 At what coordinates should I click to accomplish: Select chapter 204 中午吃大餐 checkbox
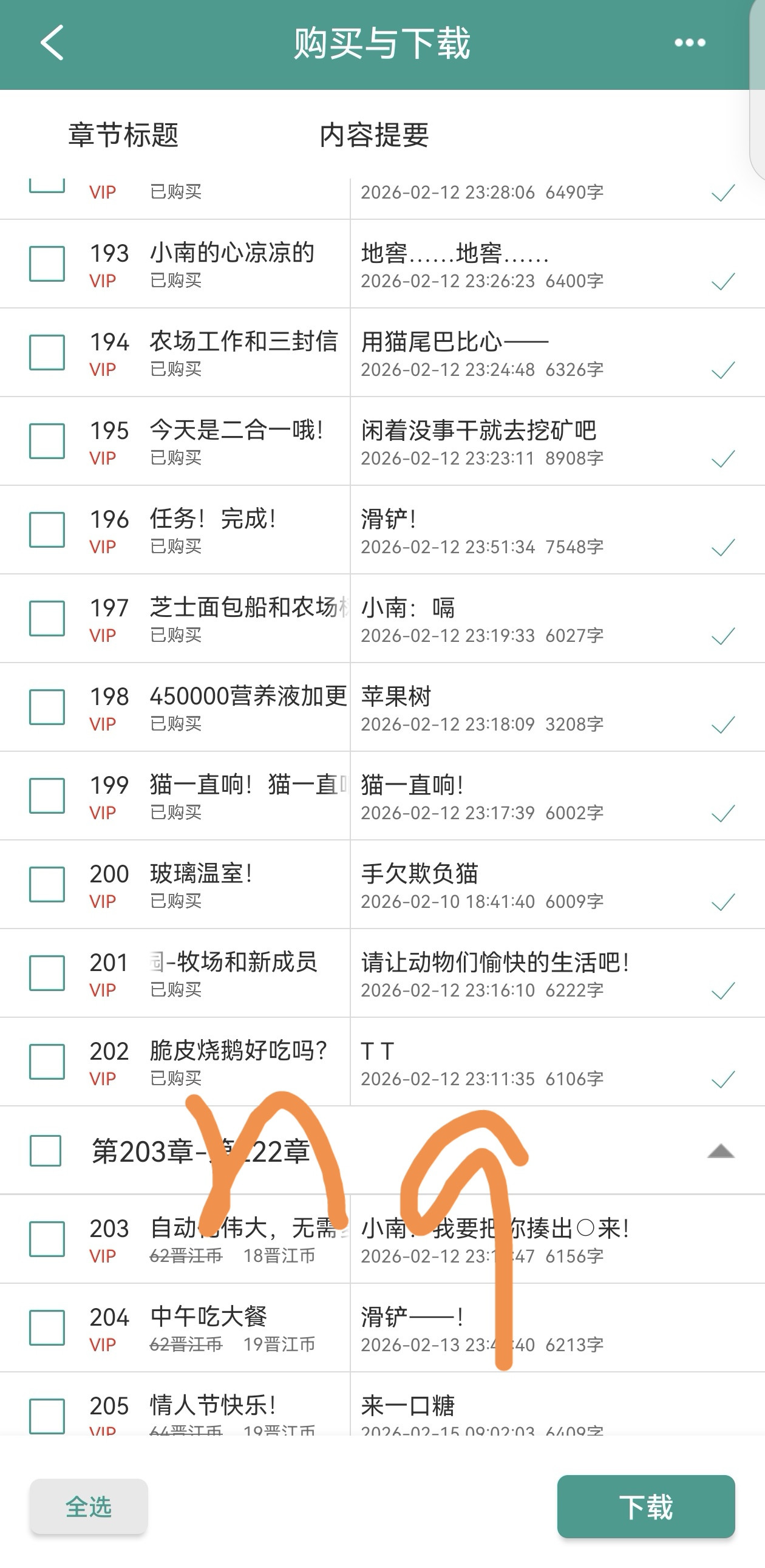click(x=47, y=1328)
